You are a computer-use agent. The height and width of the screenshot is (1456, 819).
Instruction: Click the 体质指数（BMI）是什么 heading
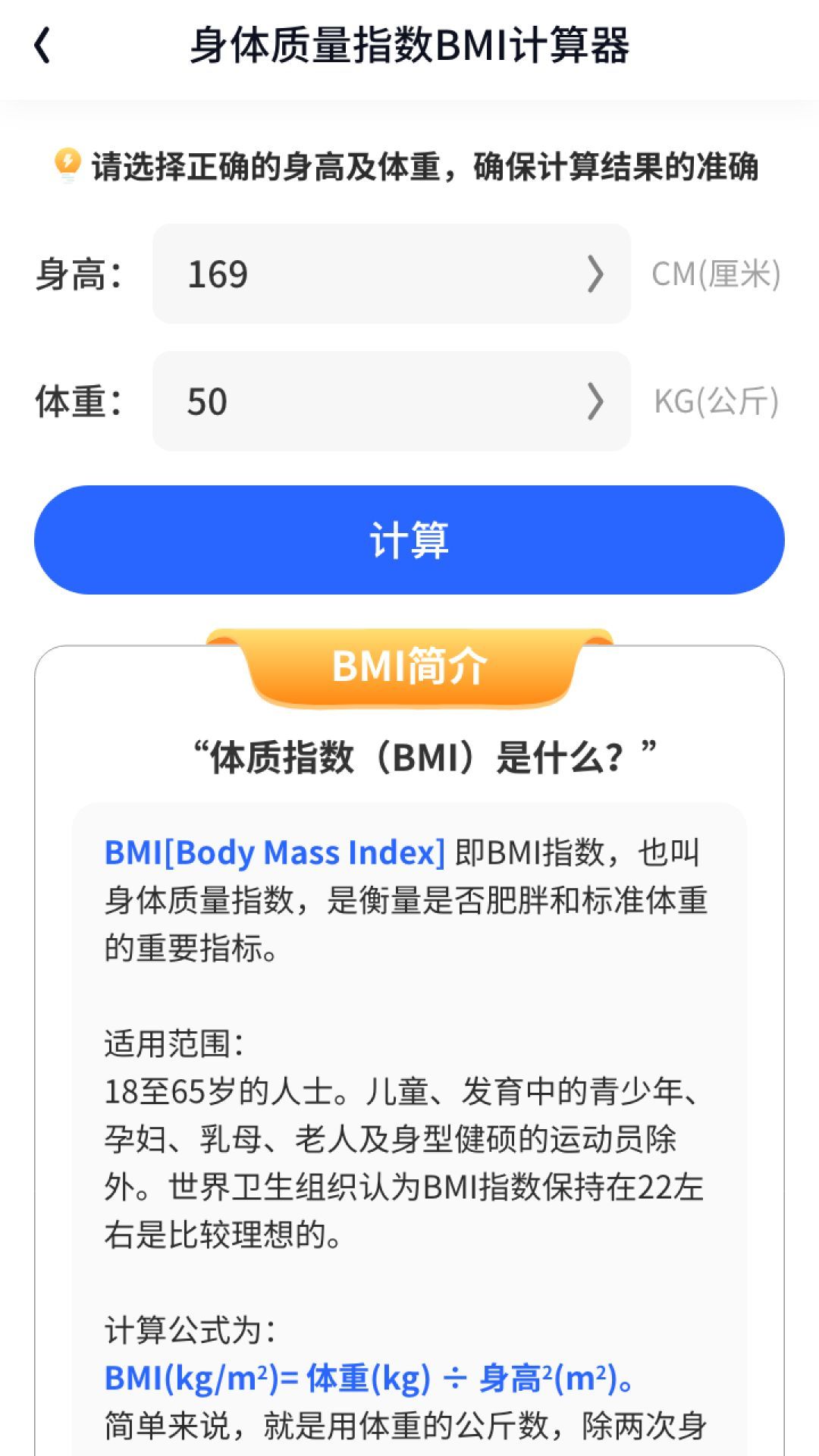coord(409,753)
